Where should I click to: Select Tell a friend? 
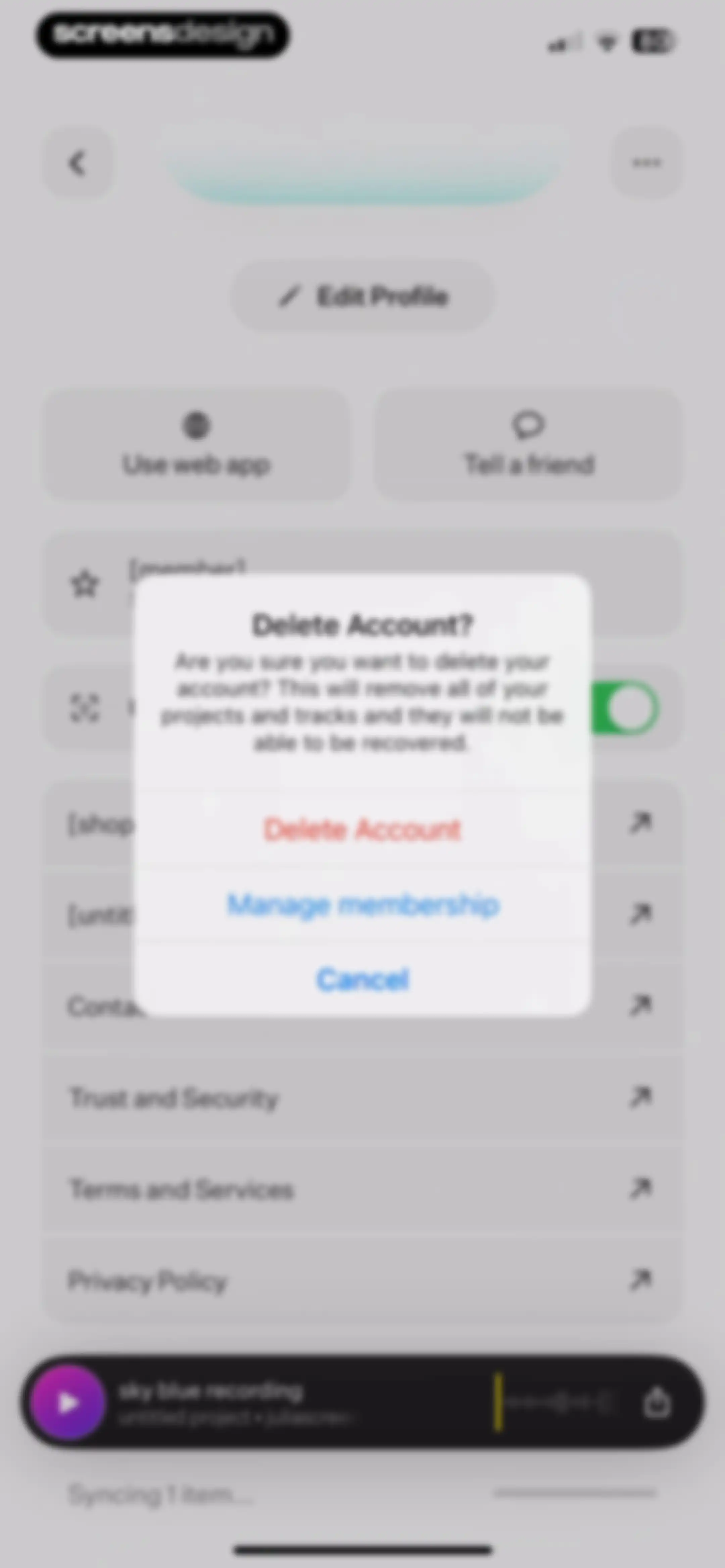tap(528, 444)
